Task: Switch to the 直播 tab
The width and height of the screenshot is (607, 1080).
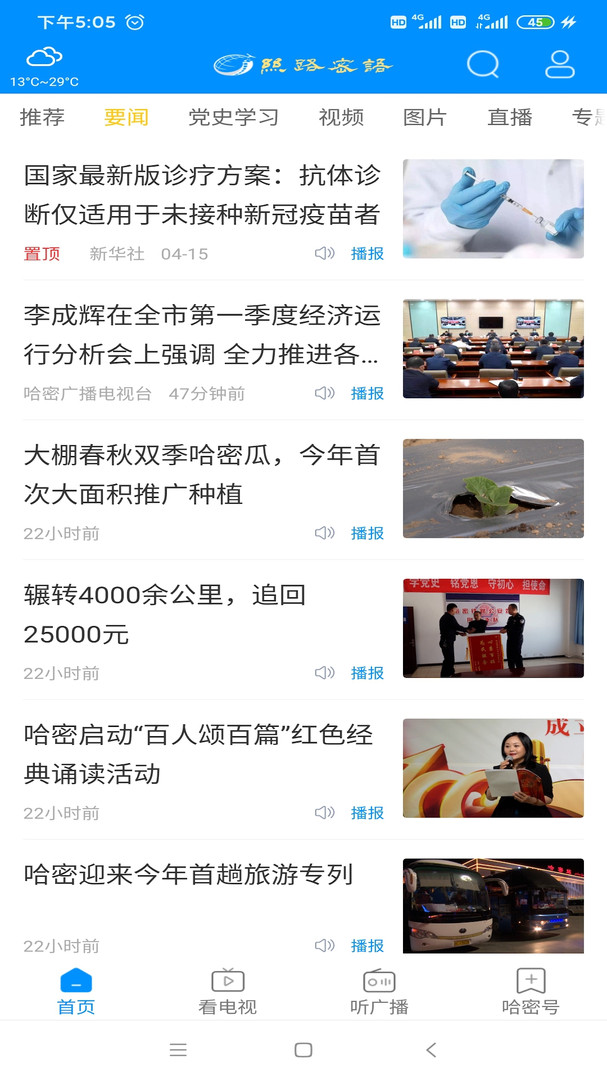Action: (x=510, y=117)
